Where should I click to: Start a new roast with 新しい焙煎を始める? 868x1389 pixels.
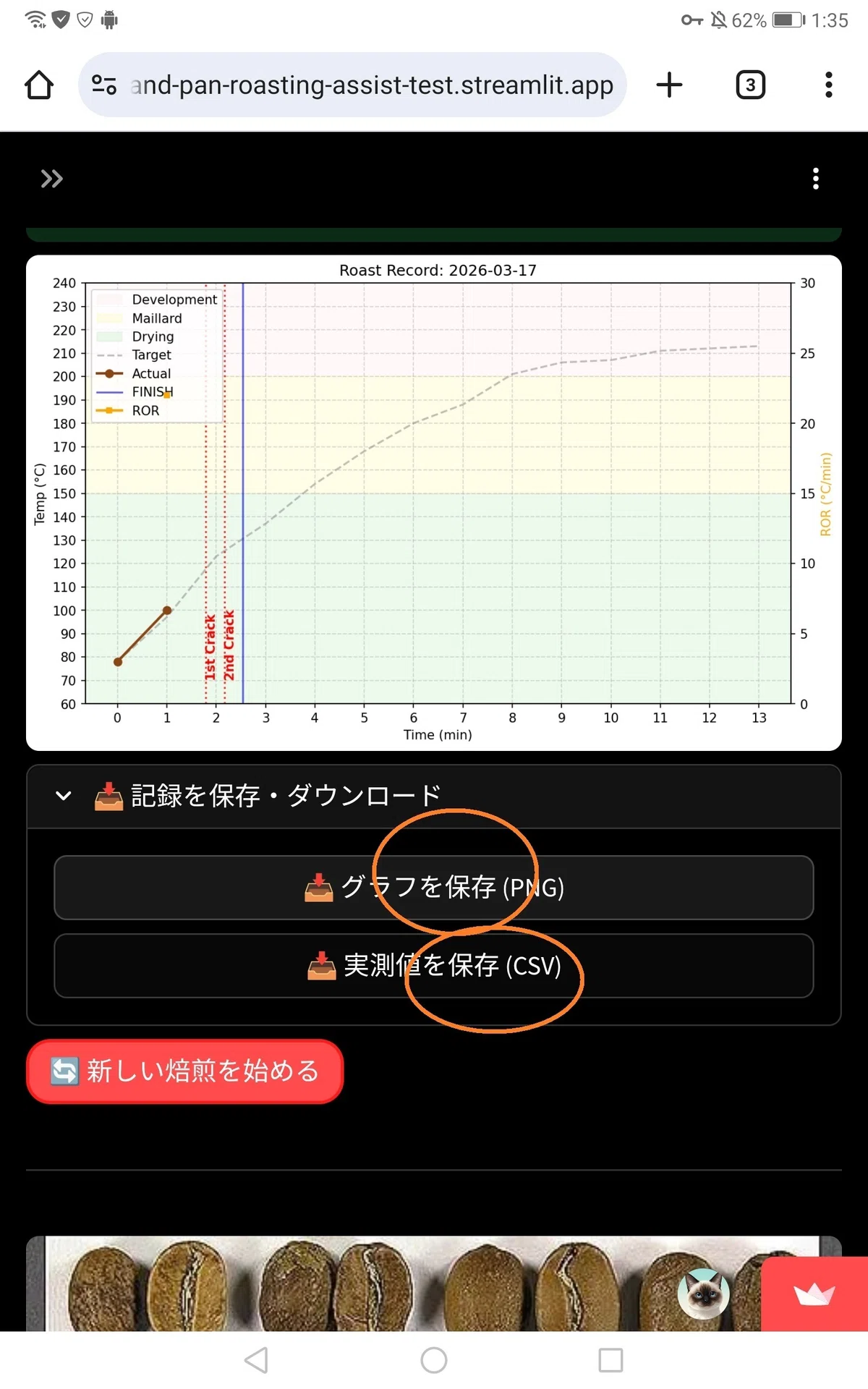click(185, 1071)
